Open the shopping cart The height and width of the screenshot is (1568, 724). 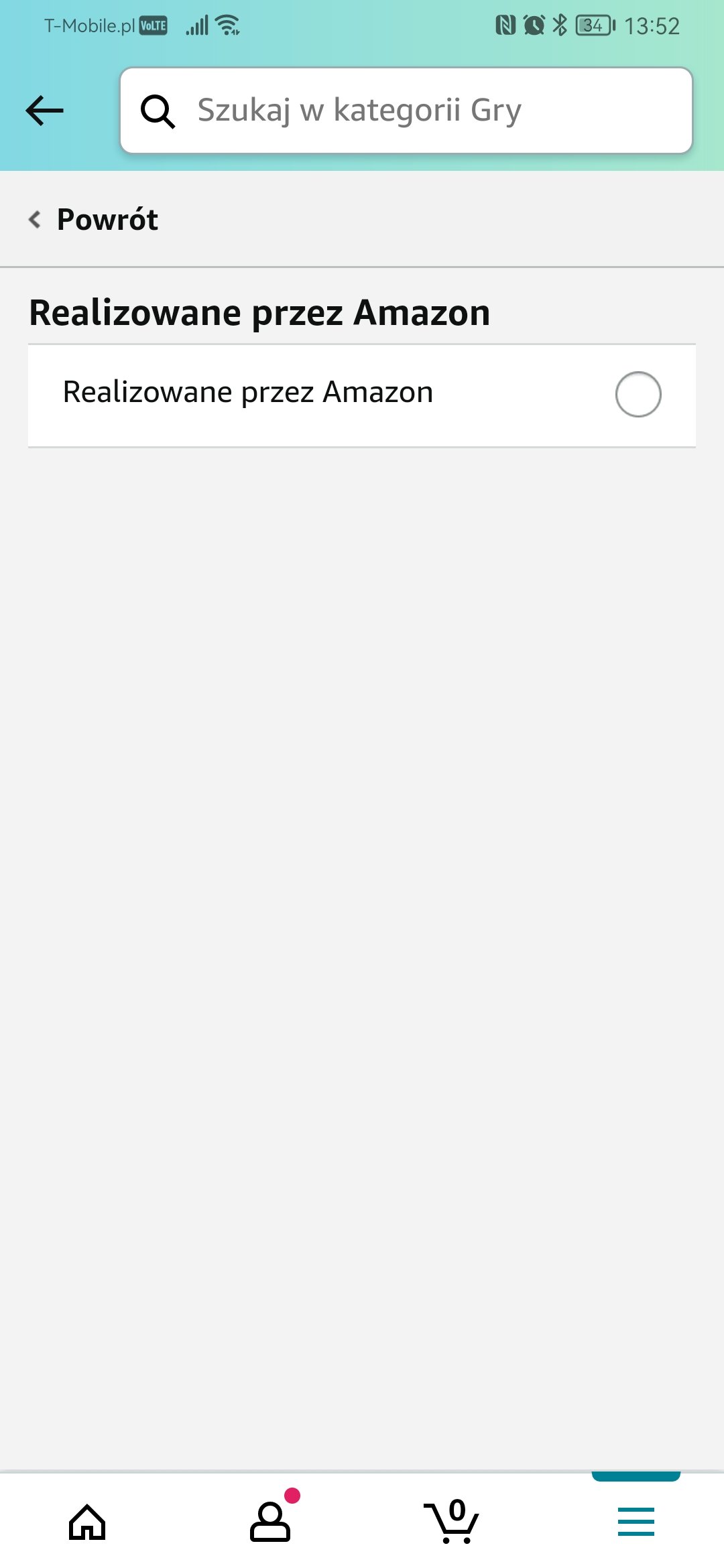click(x=452, y=1521)
